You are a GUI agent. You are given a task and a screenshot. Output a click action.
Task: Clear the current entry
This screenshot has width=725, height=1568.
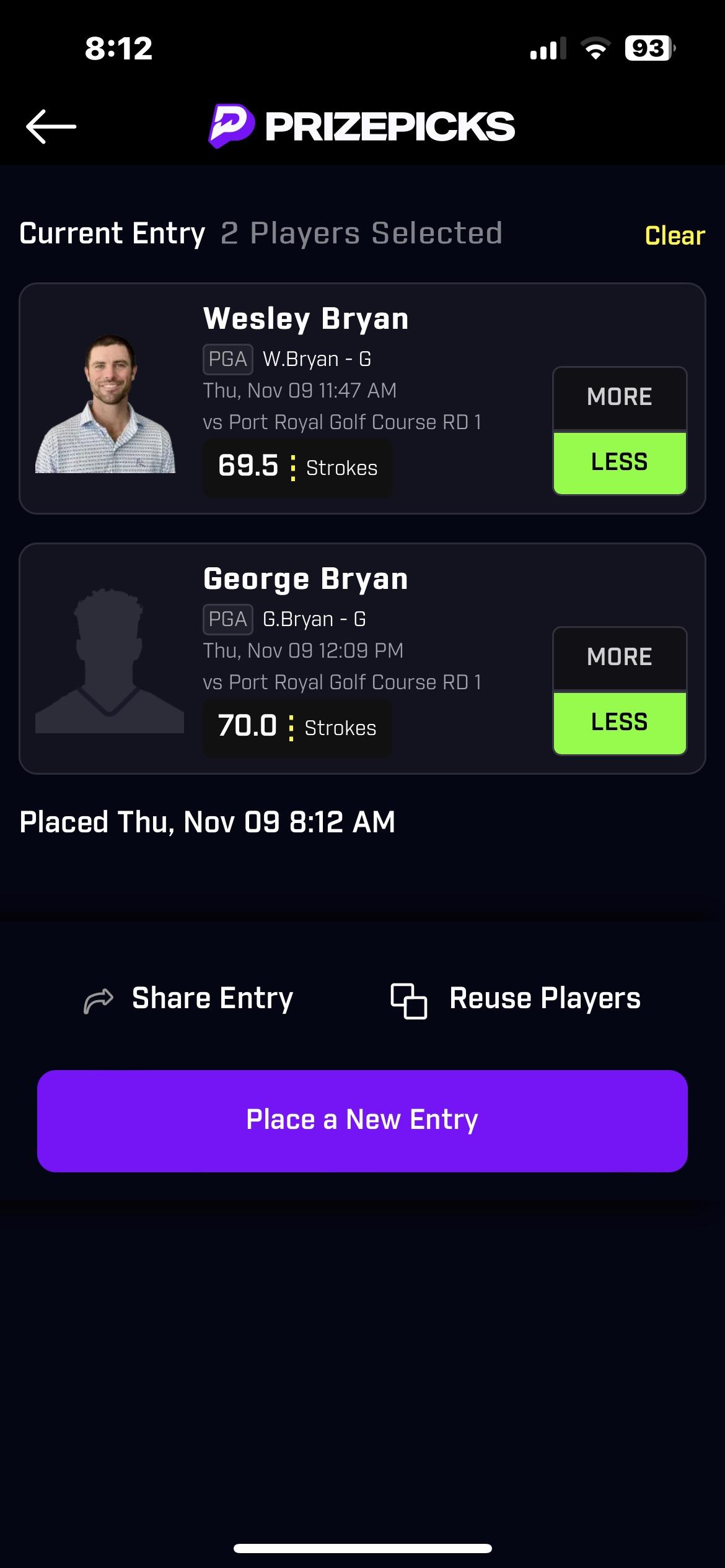click(675, 235)
